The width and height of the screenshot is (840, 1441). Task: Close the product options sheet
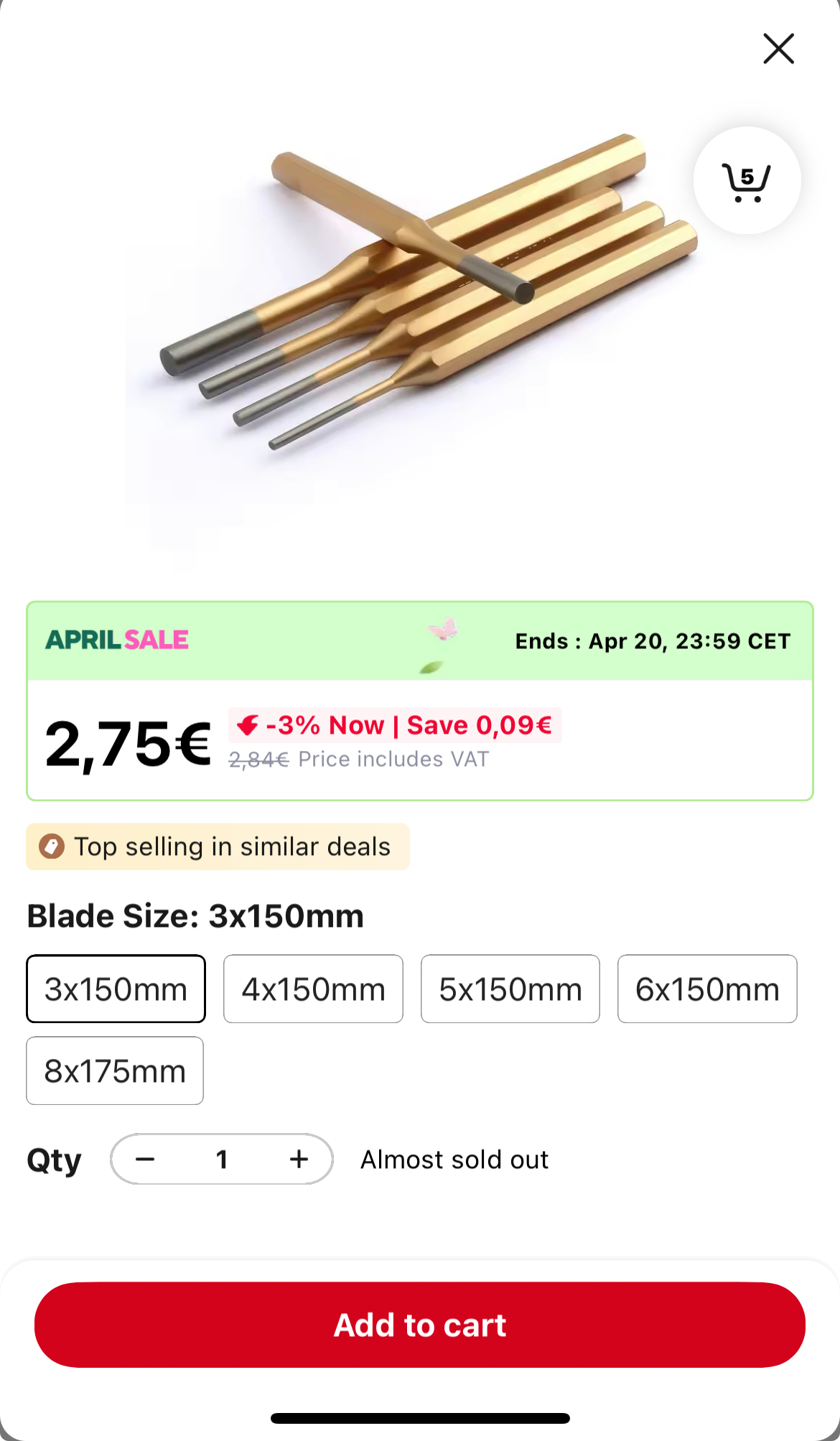pyautogui.click(x=778, y=49)
